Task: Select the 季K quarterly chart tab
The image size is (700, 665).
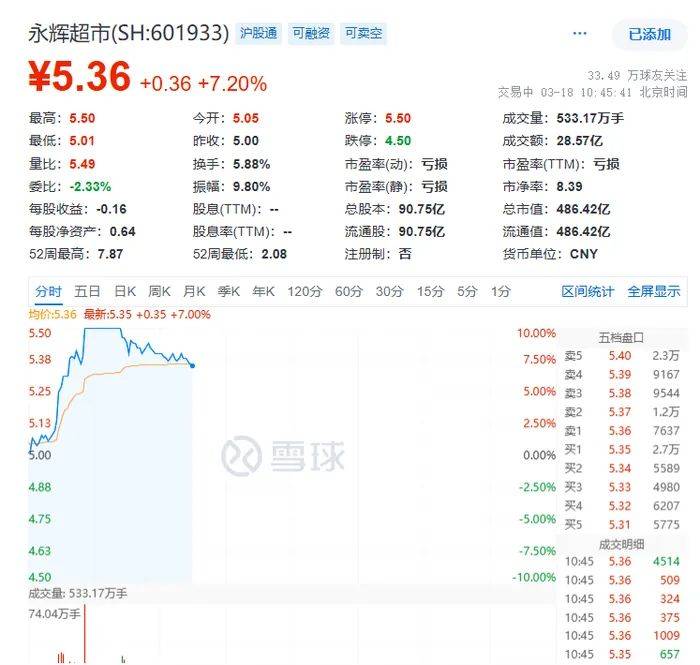Action: coord(228,291)
